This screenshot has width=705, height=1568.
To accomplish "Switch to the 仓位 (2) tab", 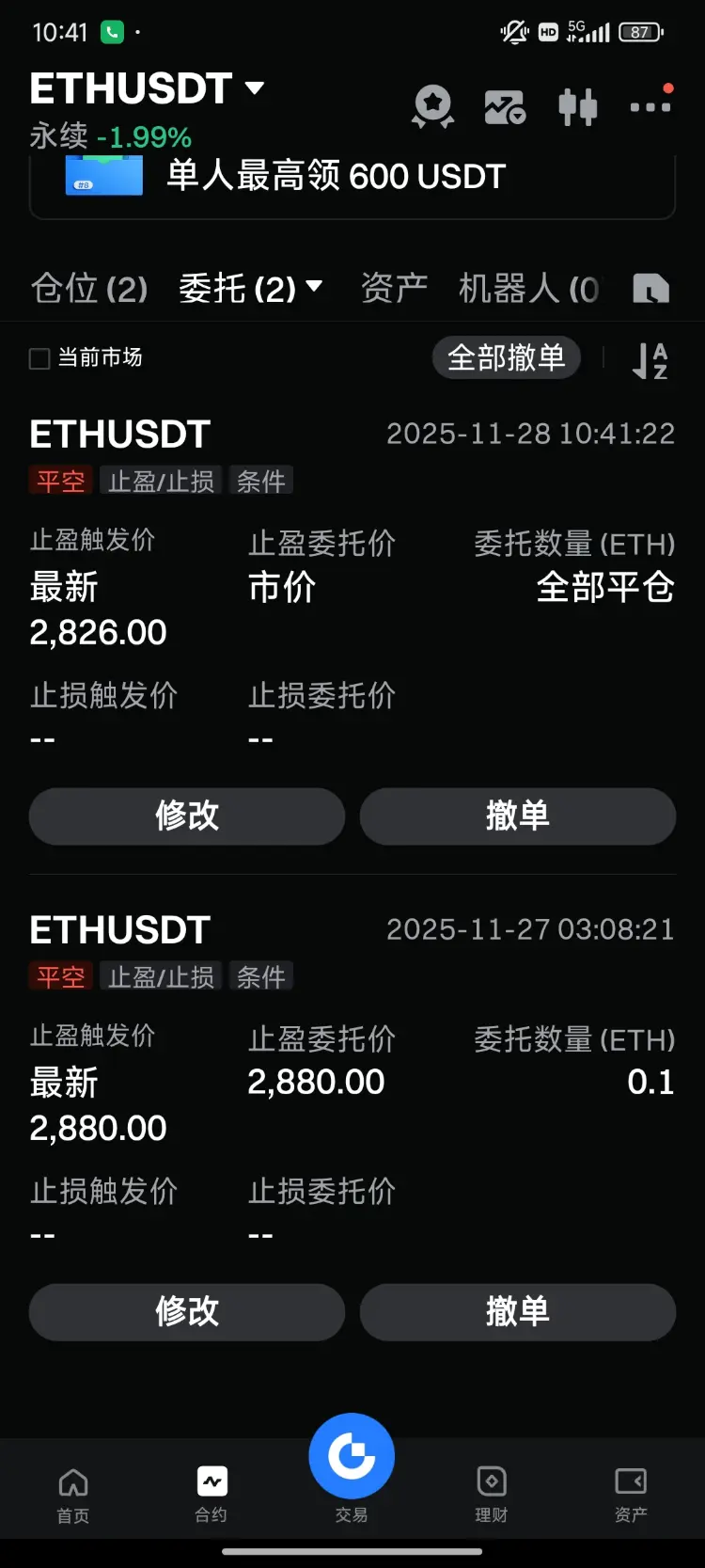I will point(89,289).
